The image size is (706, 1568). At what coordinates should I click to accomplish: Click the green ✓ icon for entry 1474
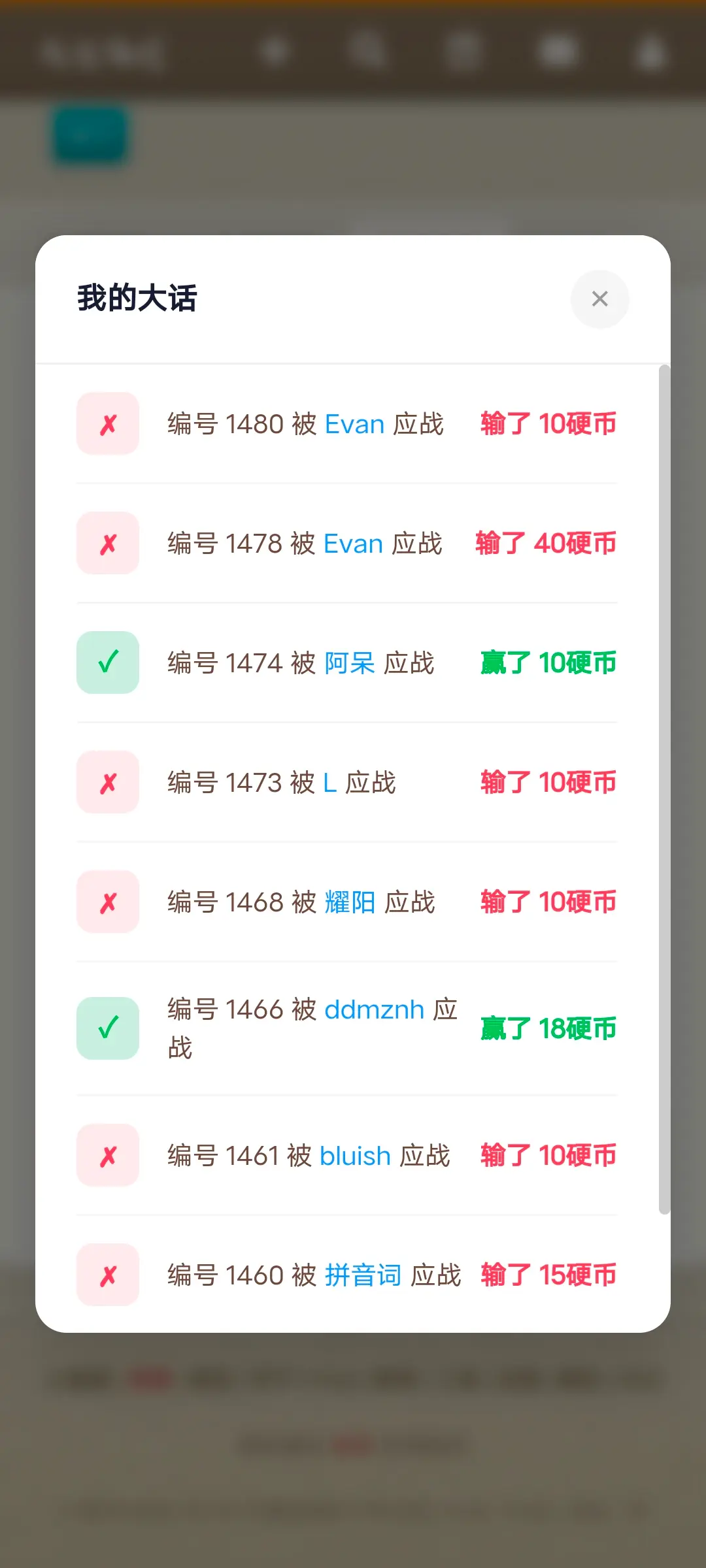click(107, 662)
